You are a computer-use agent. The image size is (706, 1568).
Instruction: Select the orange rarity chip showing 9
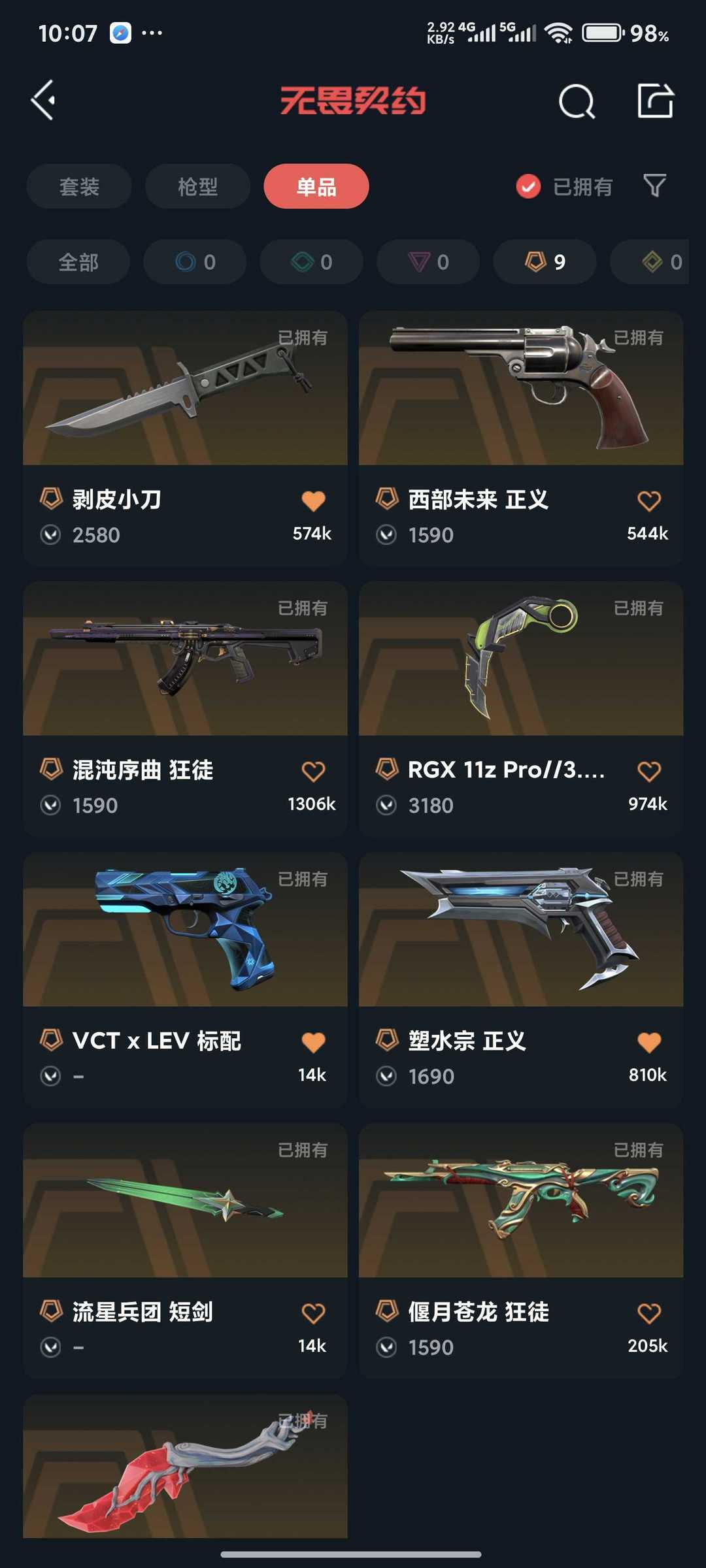pos(545,262)
